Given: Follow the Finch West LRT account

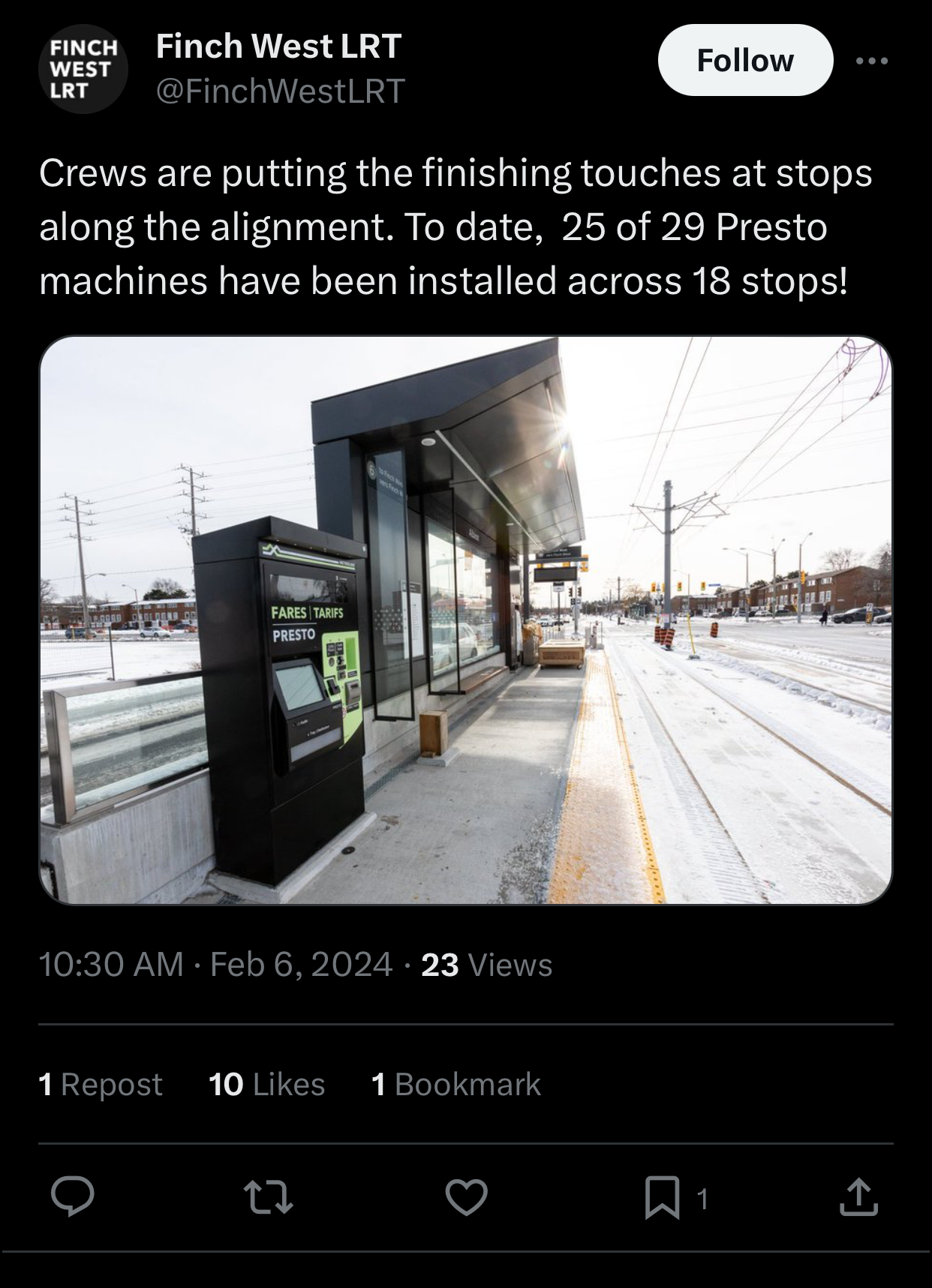Looking at the screenshot, I should click(744, 60).
